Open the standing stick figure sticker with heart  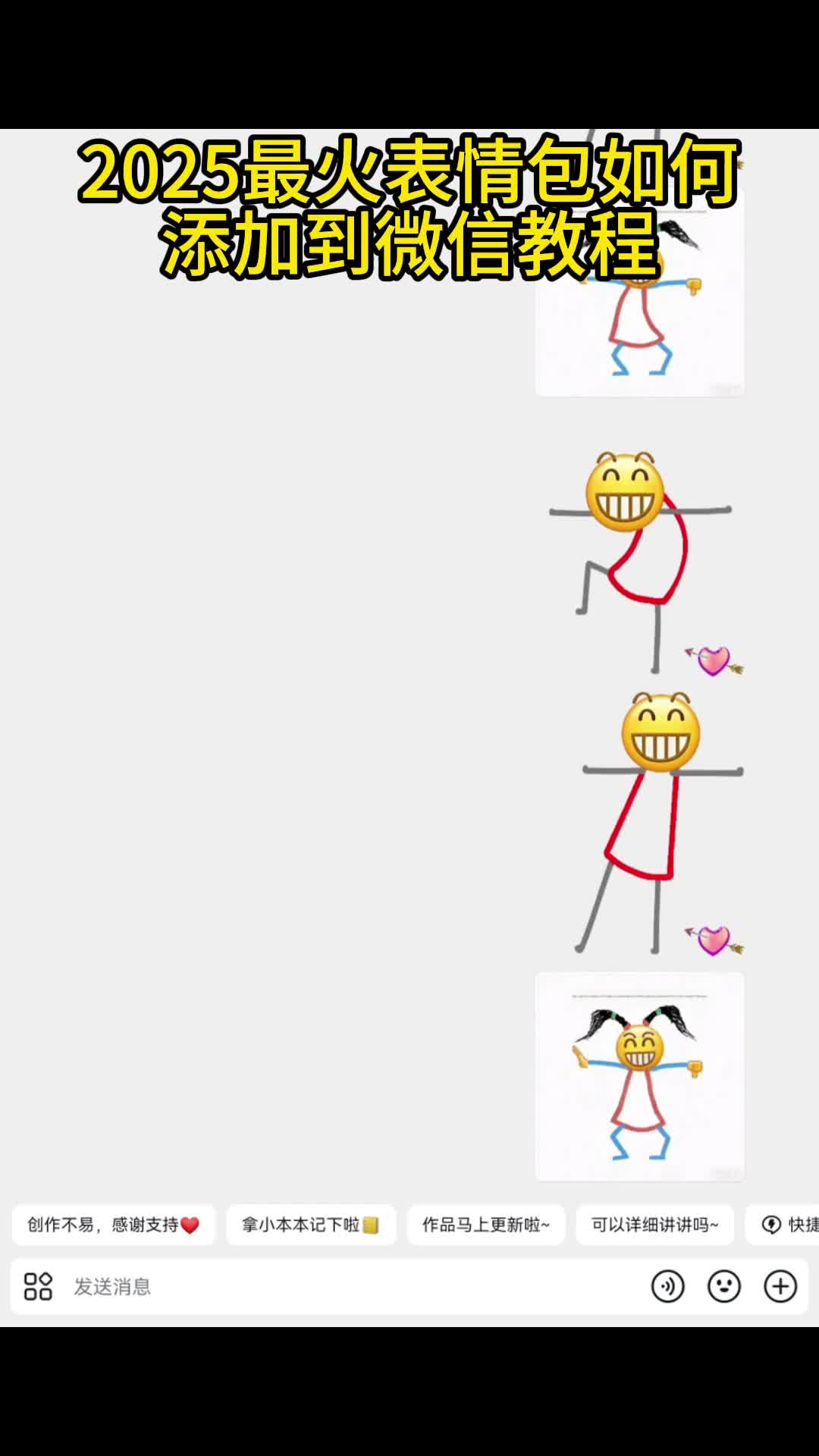point(652,823)
